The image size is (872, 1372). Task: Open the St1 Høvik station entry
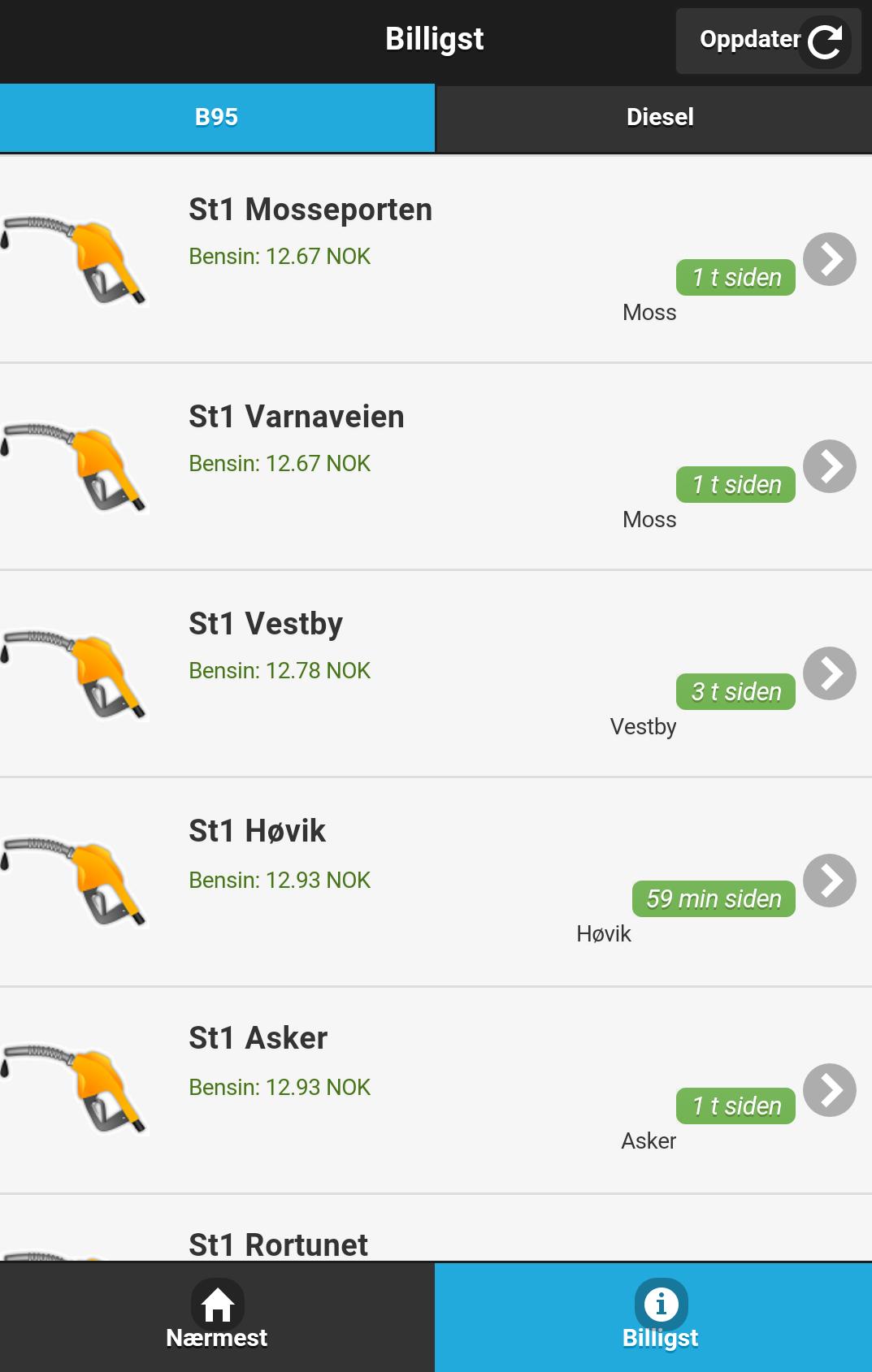[829, 881]
